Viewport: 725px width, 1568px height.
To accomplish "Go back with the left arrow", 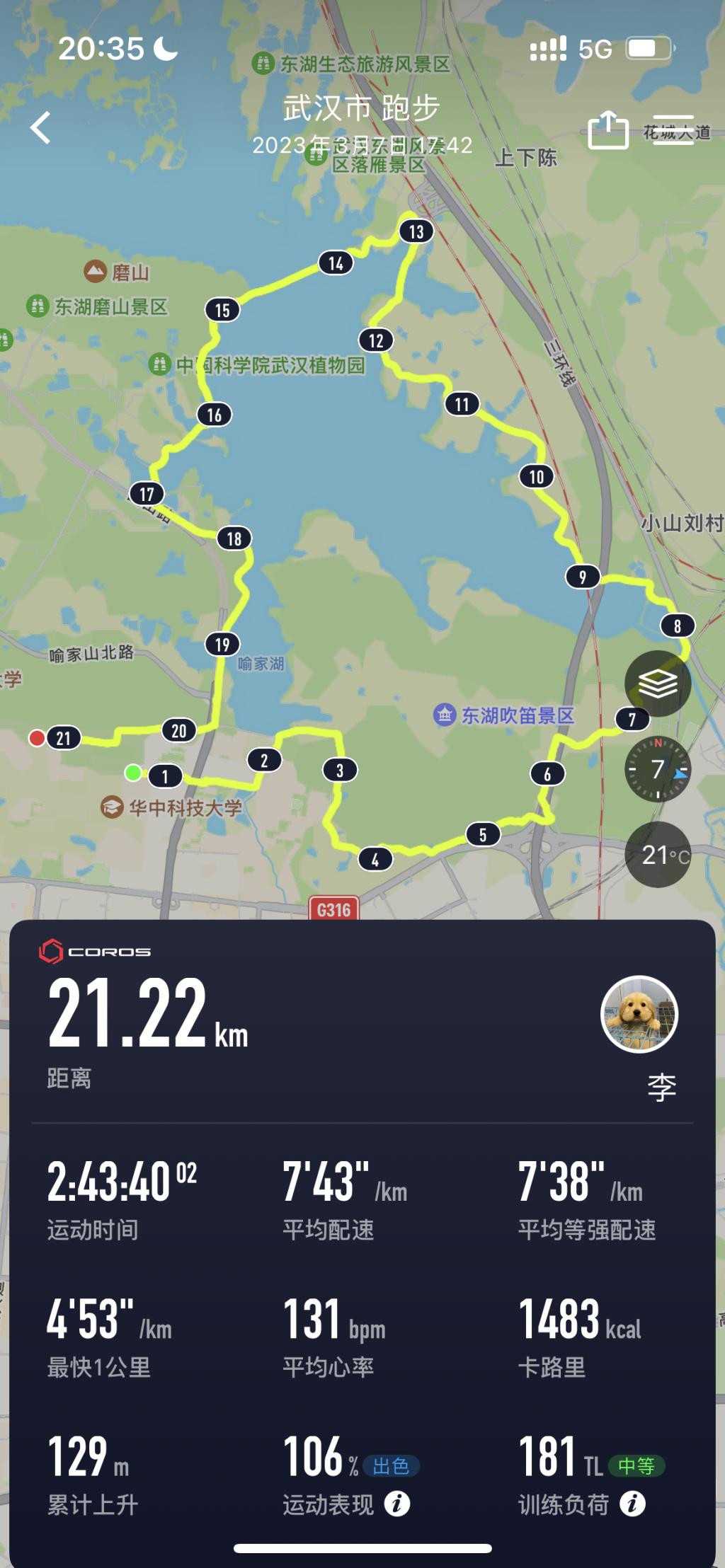I will (40, 128).
